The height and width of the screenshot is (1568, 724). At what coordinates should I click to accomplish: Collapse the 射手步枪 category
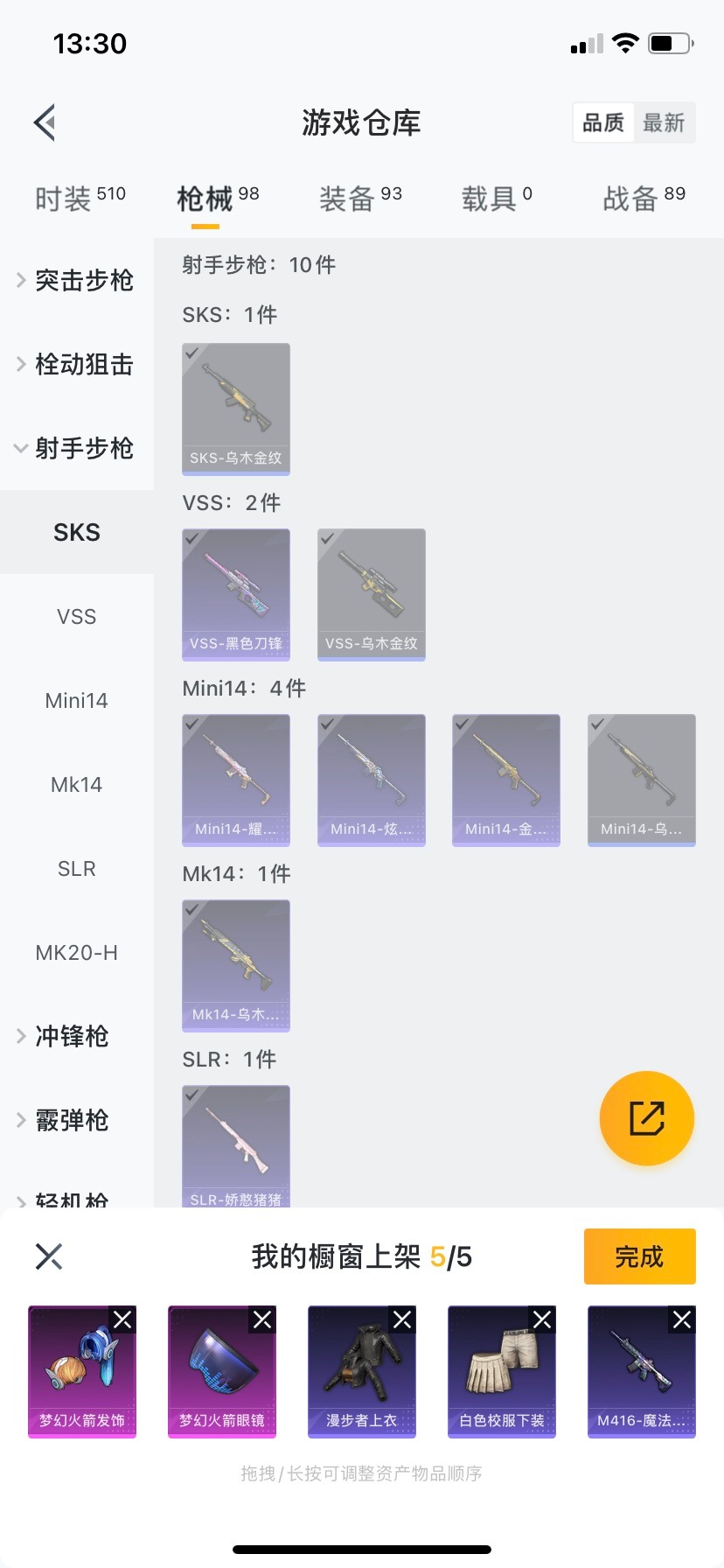pos(76,448)
